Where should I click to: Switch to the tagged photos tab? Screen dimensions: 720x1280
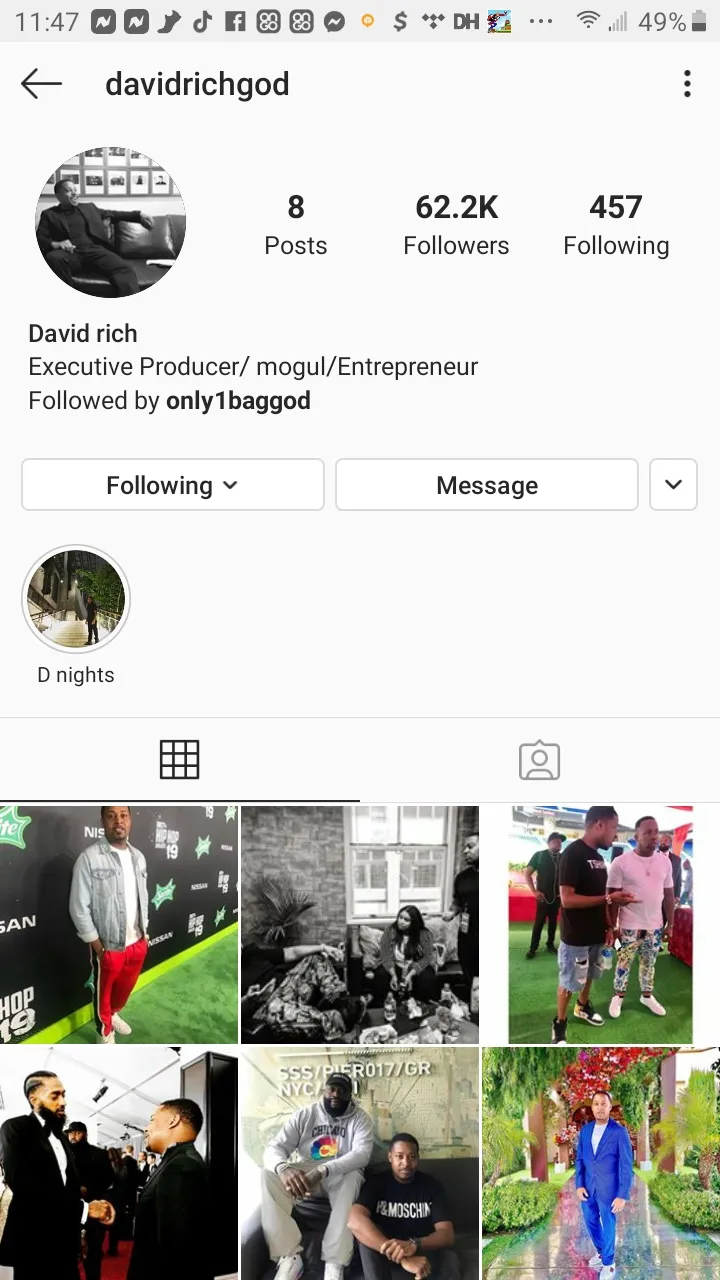pyautogui.click(x=540, y=760)
